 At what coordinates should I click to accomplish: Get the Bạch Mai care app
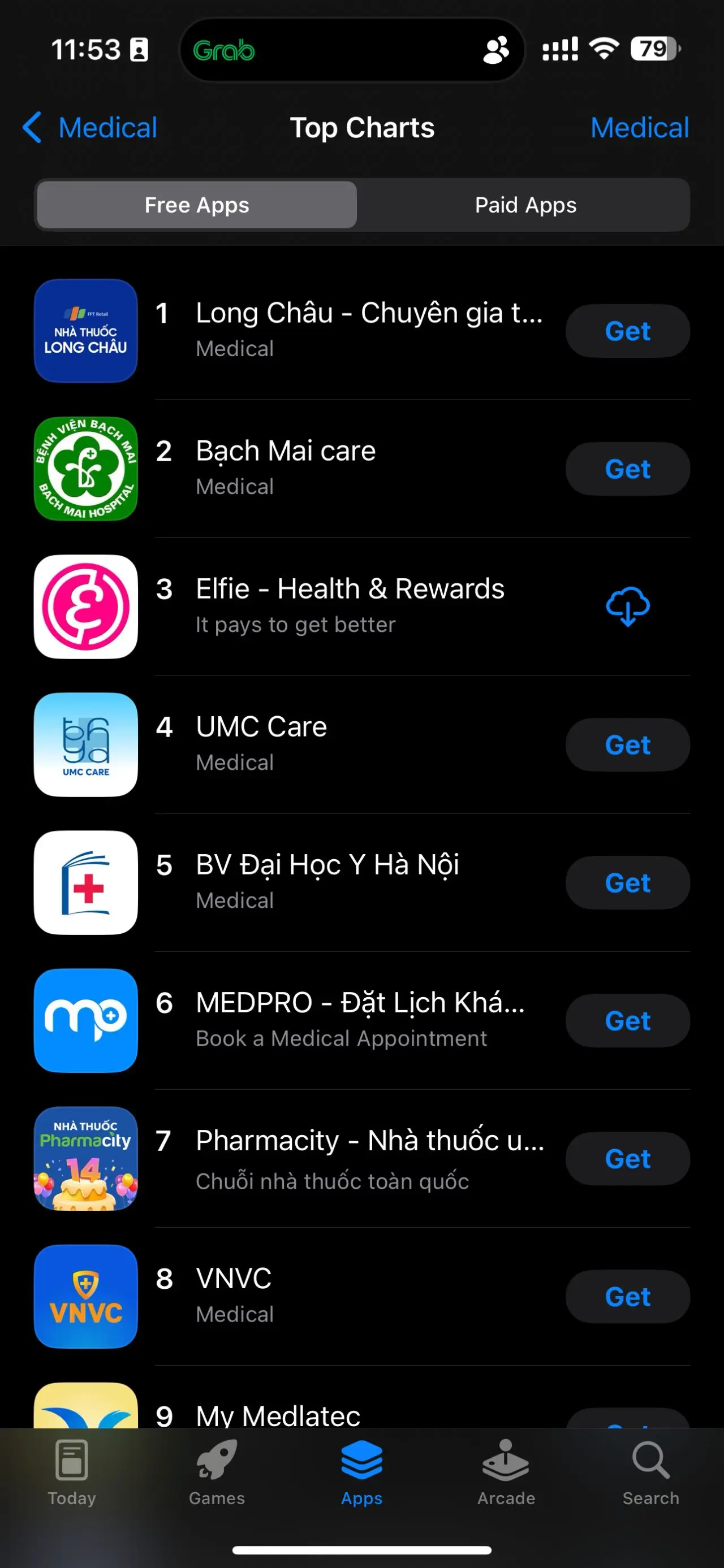[627, 469]
